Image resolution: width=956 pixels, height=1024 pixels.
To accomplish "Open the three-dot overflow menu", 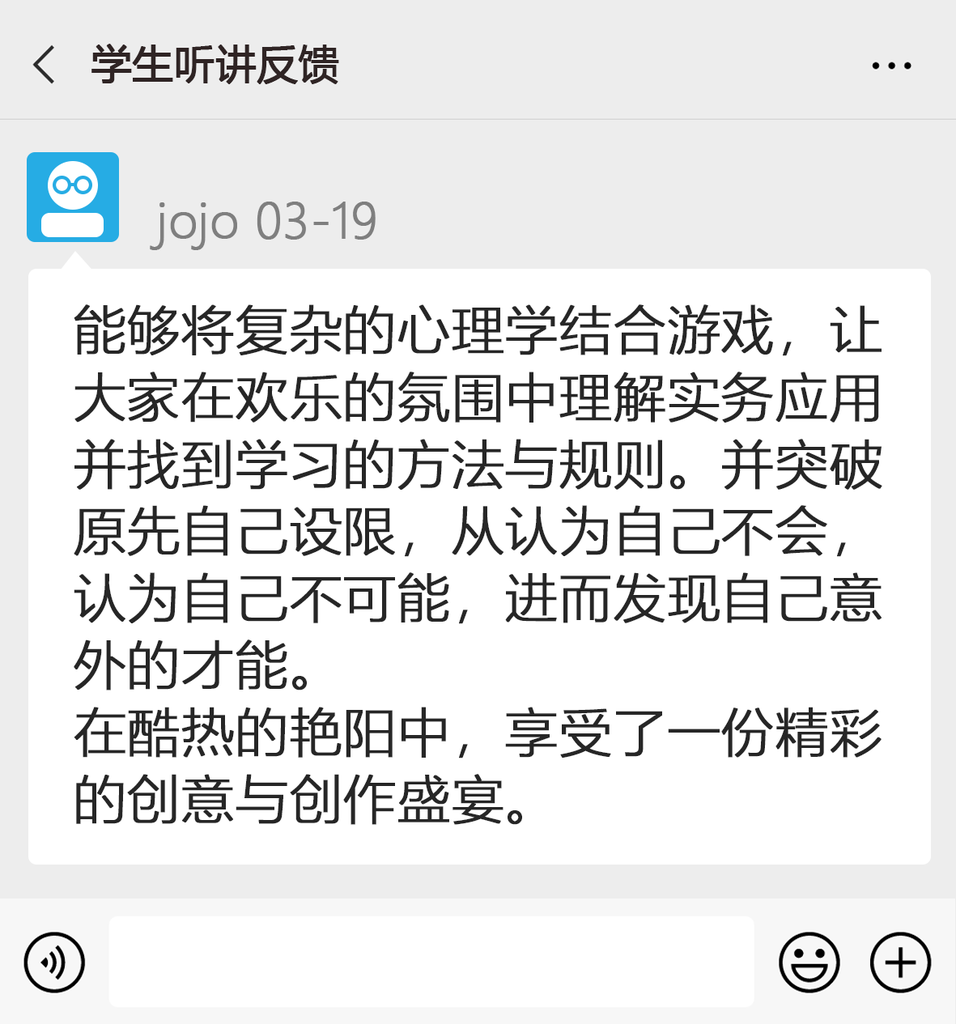I will tap(891, 66).
